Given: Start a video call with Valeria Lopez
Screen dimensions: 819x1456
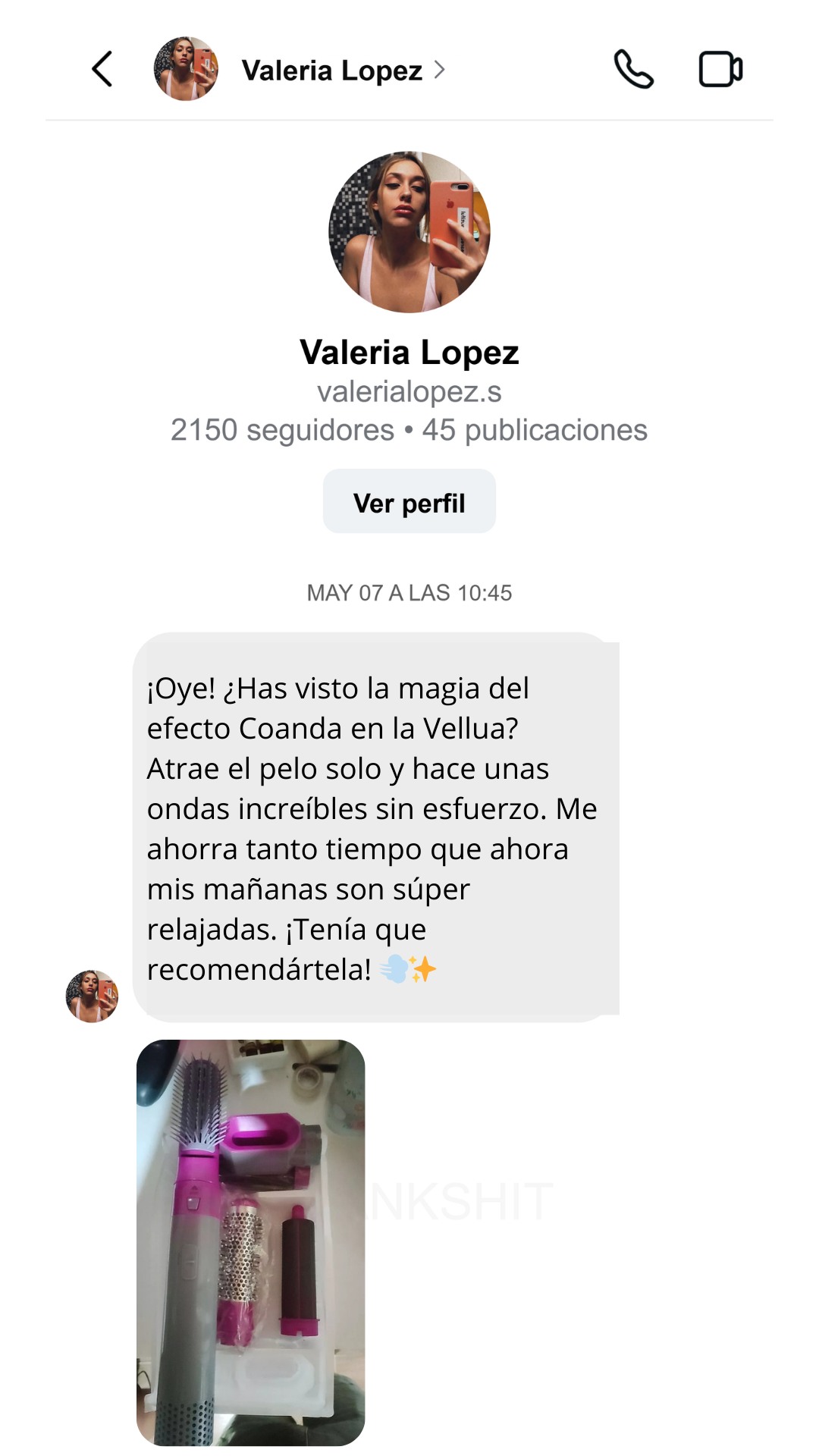Looking at the screenshot, I should click(x=720, y=70).
